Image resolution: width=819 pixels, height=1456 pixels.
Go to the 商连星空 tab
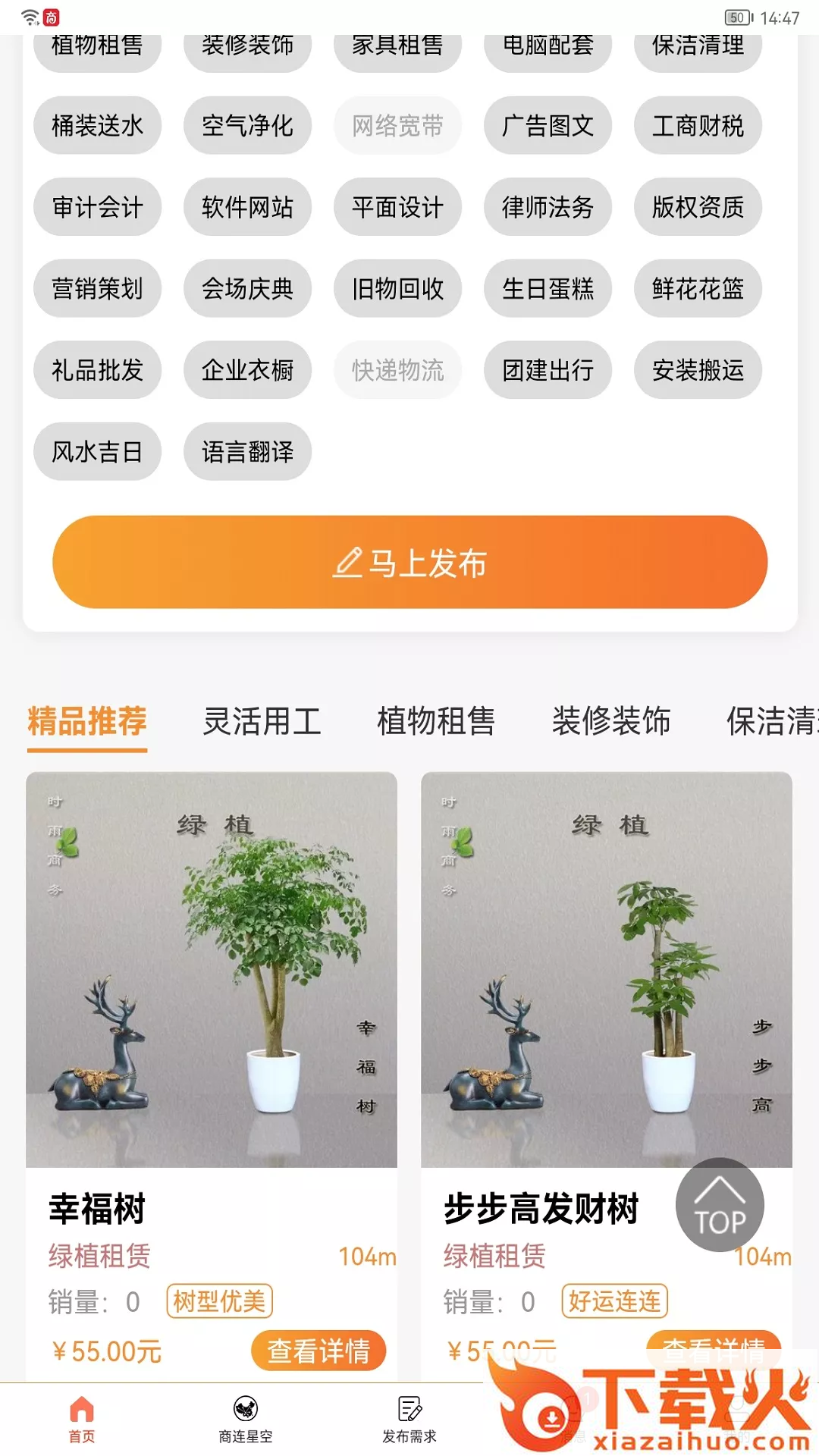[x=246, y=1418]
